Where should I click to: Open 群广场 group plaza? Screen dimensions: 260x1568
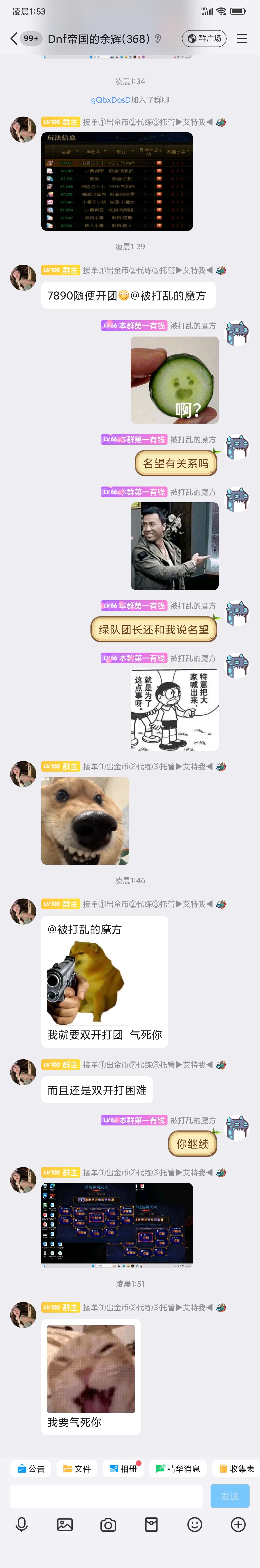[x=204, y=39]
